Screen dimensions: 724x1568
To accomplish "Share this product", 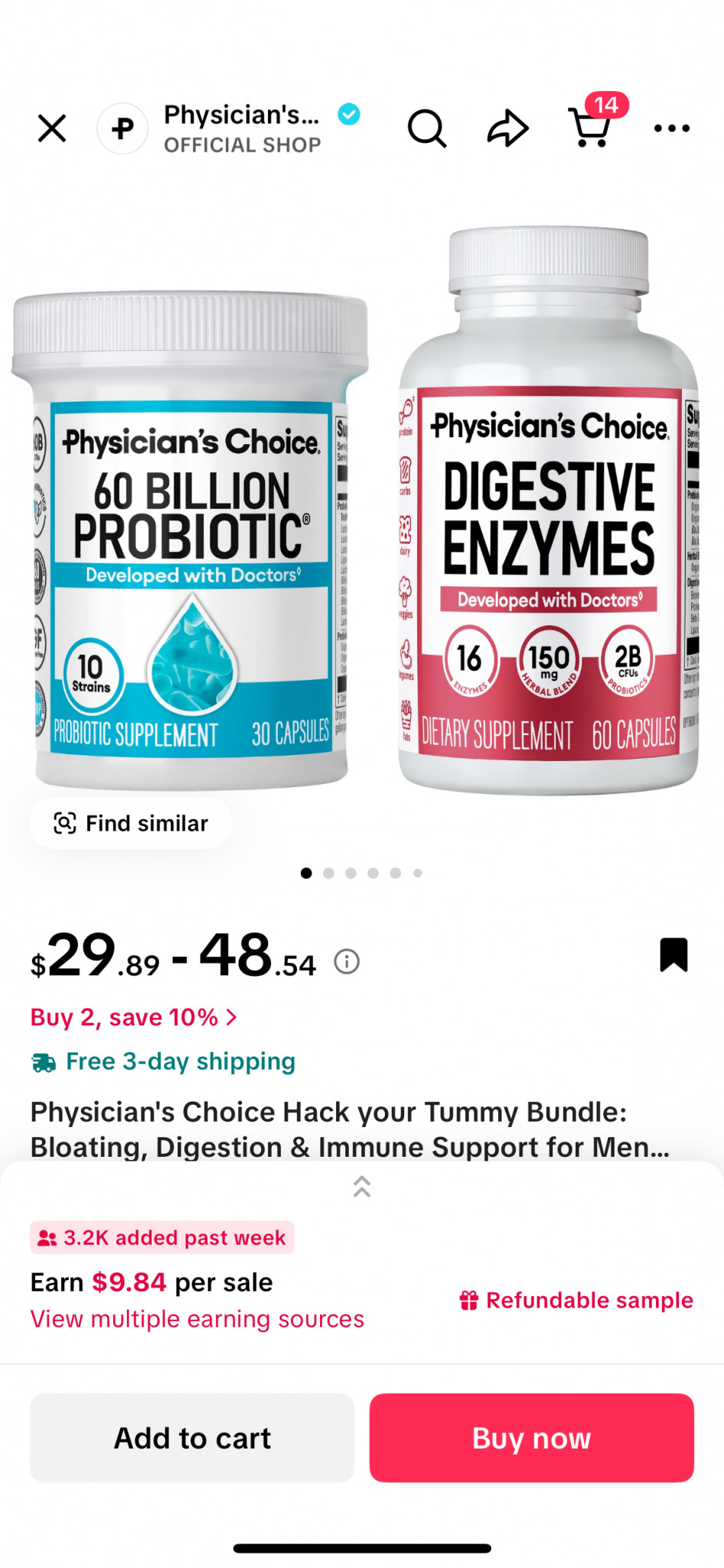I will pos(508,128).
